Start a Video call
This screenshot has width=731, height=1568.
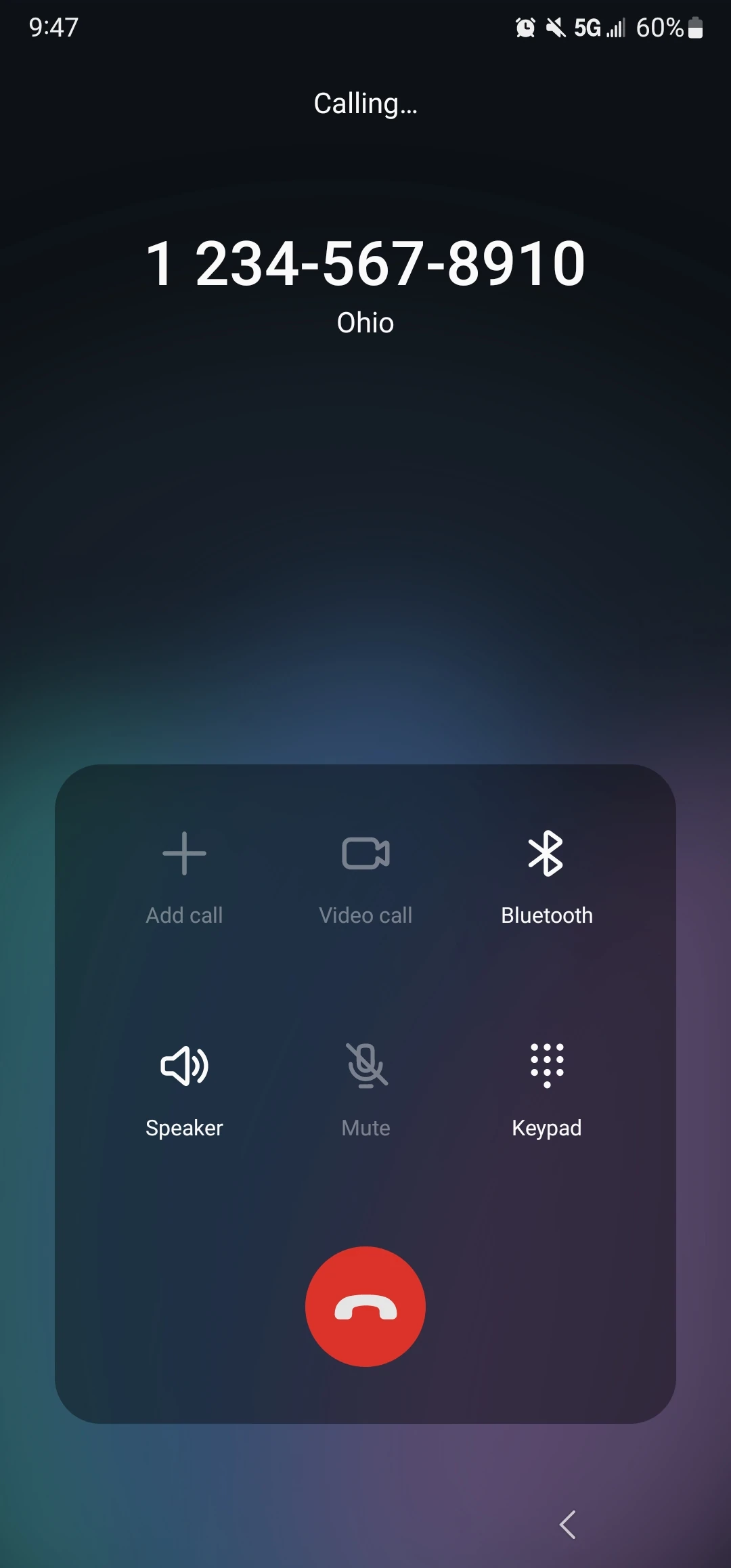point(365,854)
